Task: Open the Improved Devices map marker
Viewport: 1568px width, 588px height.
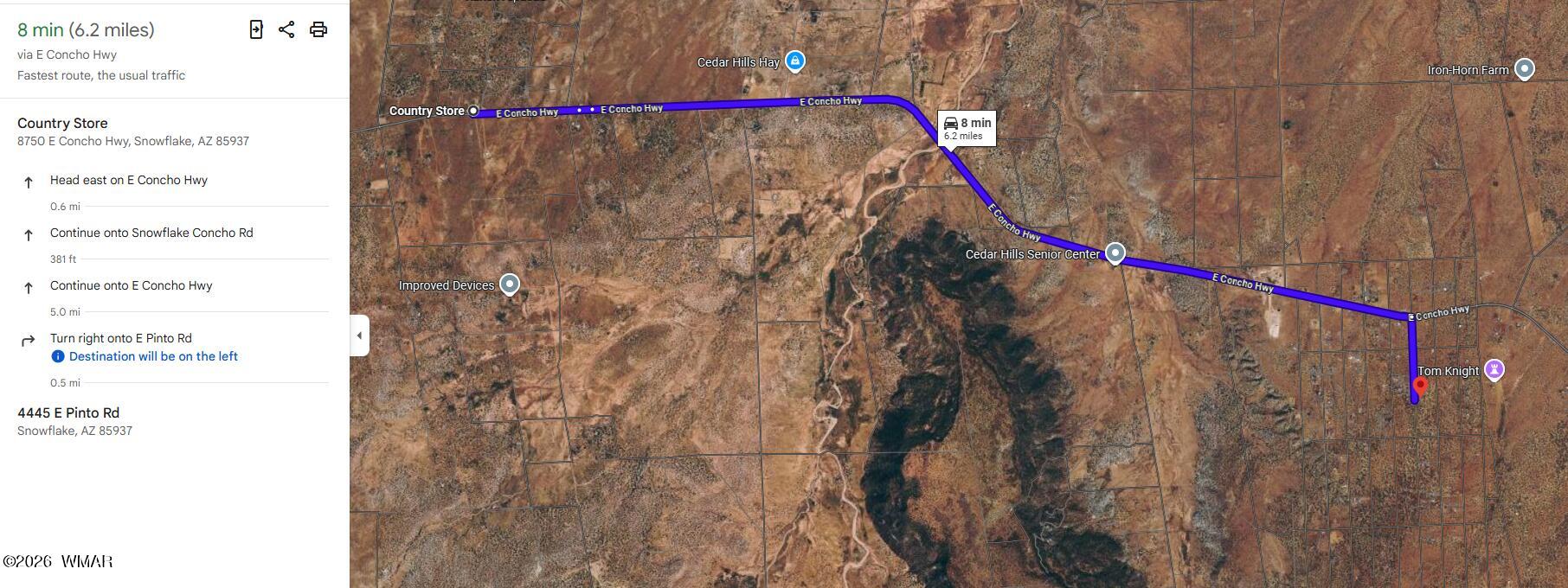Action: click(x=510, y=284)
